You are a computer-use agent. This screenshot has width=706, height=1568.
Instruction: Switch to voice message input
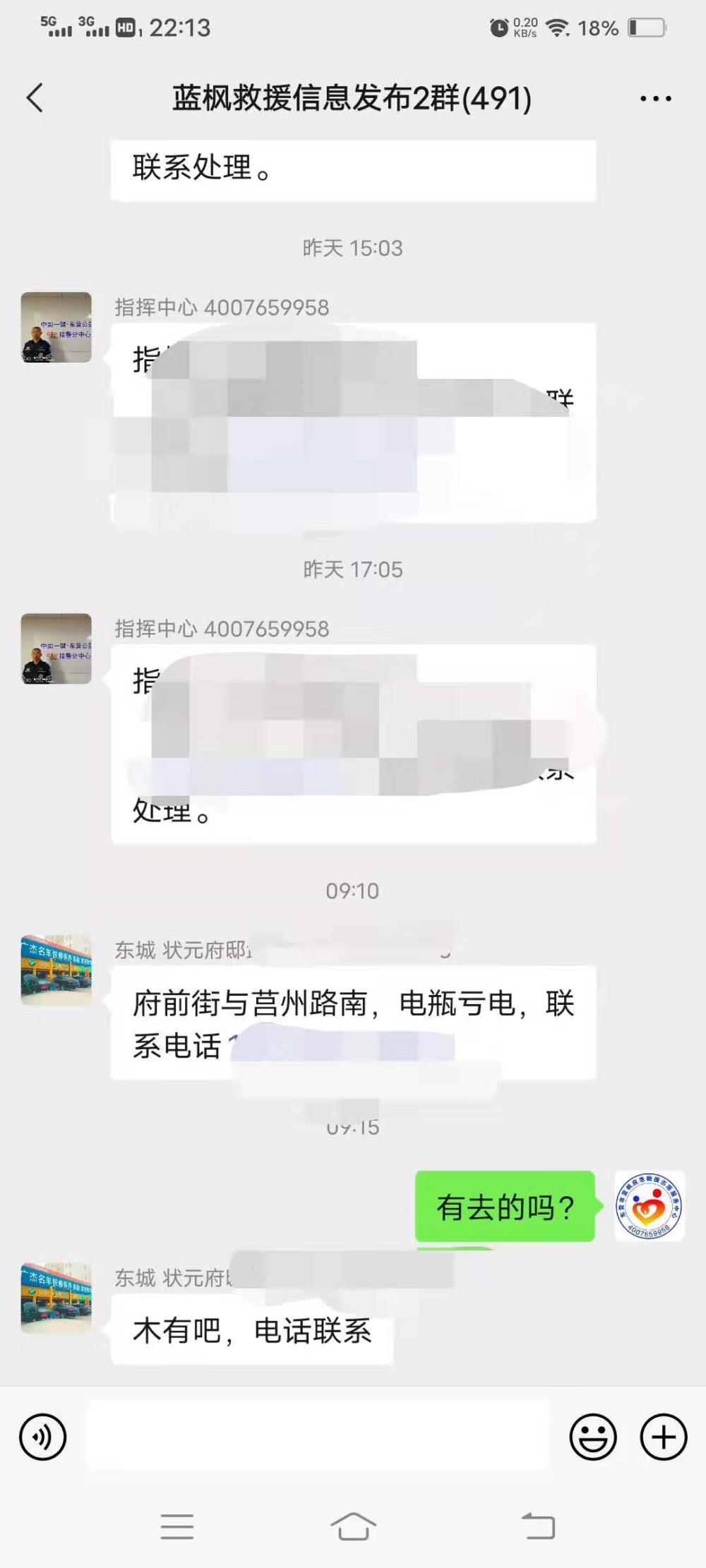point(43,1437)
